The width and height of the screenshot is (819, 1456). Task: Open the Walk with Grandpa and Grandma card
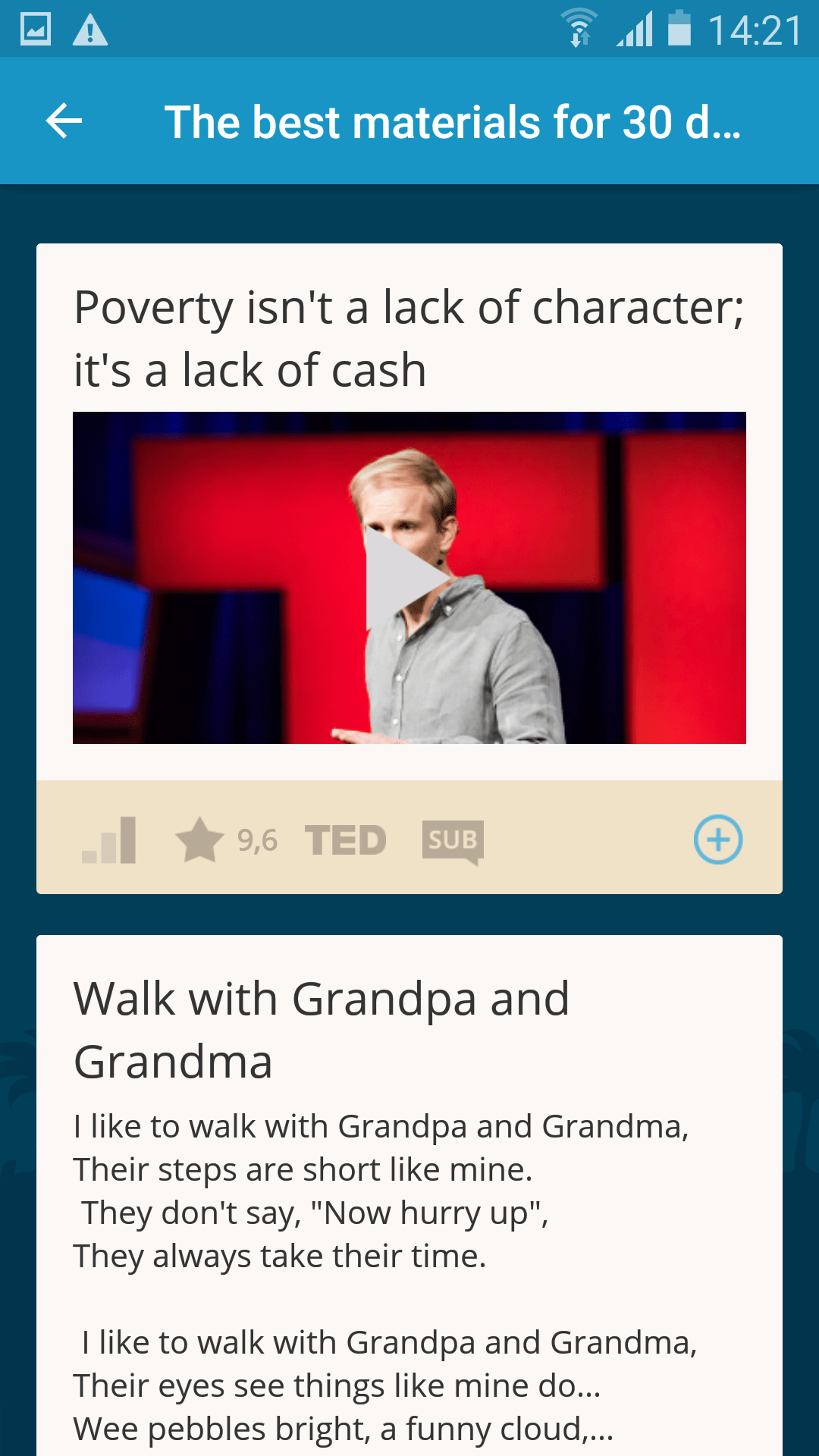[322, 1029]
